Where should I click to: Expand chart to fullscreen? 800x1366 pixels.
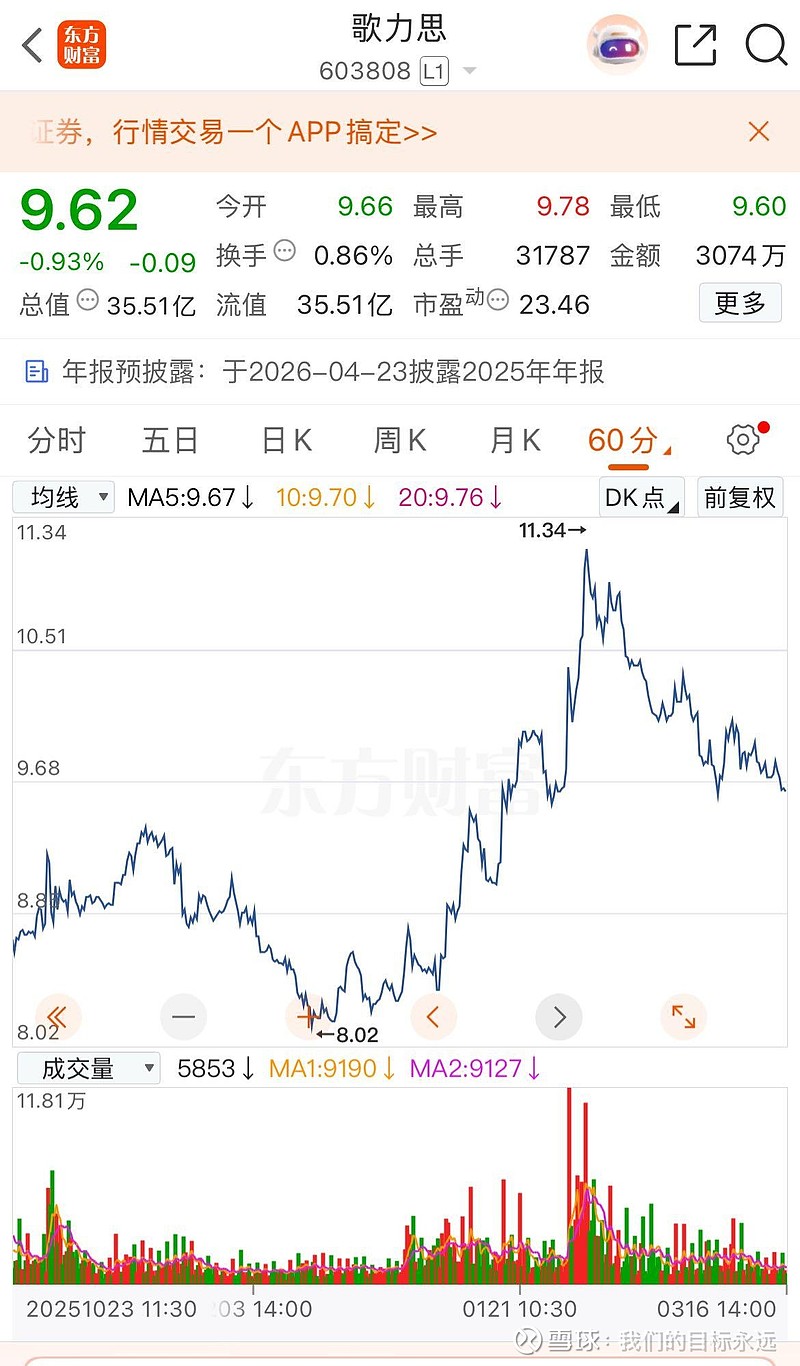[x=684, y=1018]
